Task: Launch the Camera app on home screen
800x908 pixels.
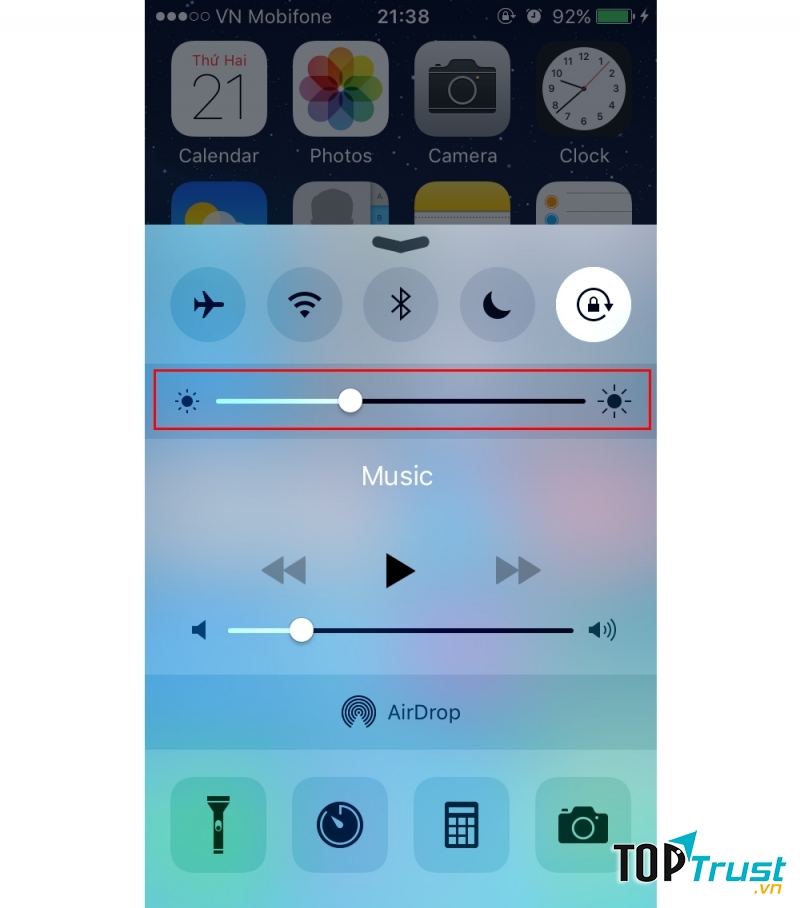Action: tap(462, 90)
